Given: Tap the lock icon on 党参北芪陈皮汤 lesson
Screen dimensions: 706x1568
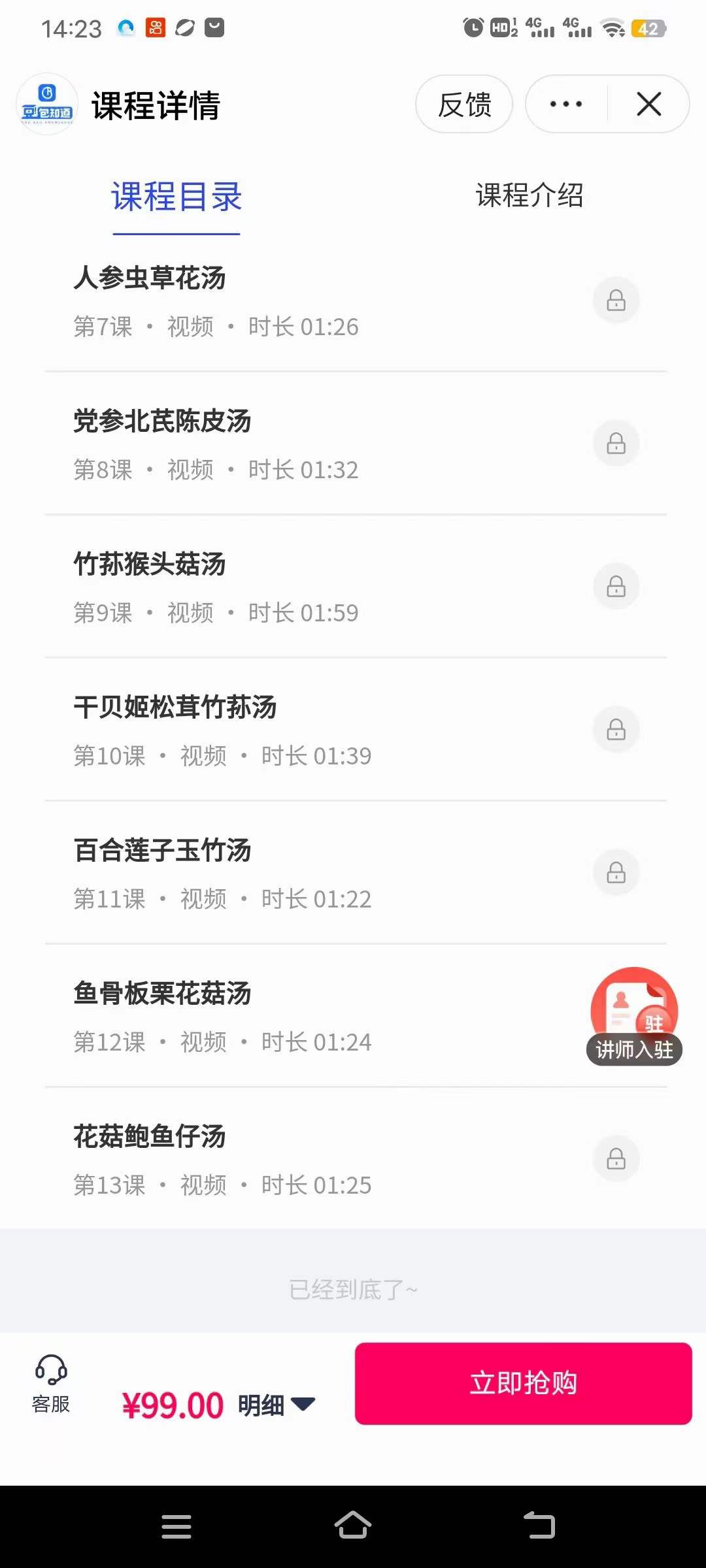Looking at the screenshot, I should (x=615, y=442).
